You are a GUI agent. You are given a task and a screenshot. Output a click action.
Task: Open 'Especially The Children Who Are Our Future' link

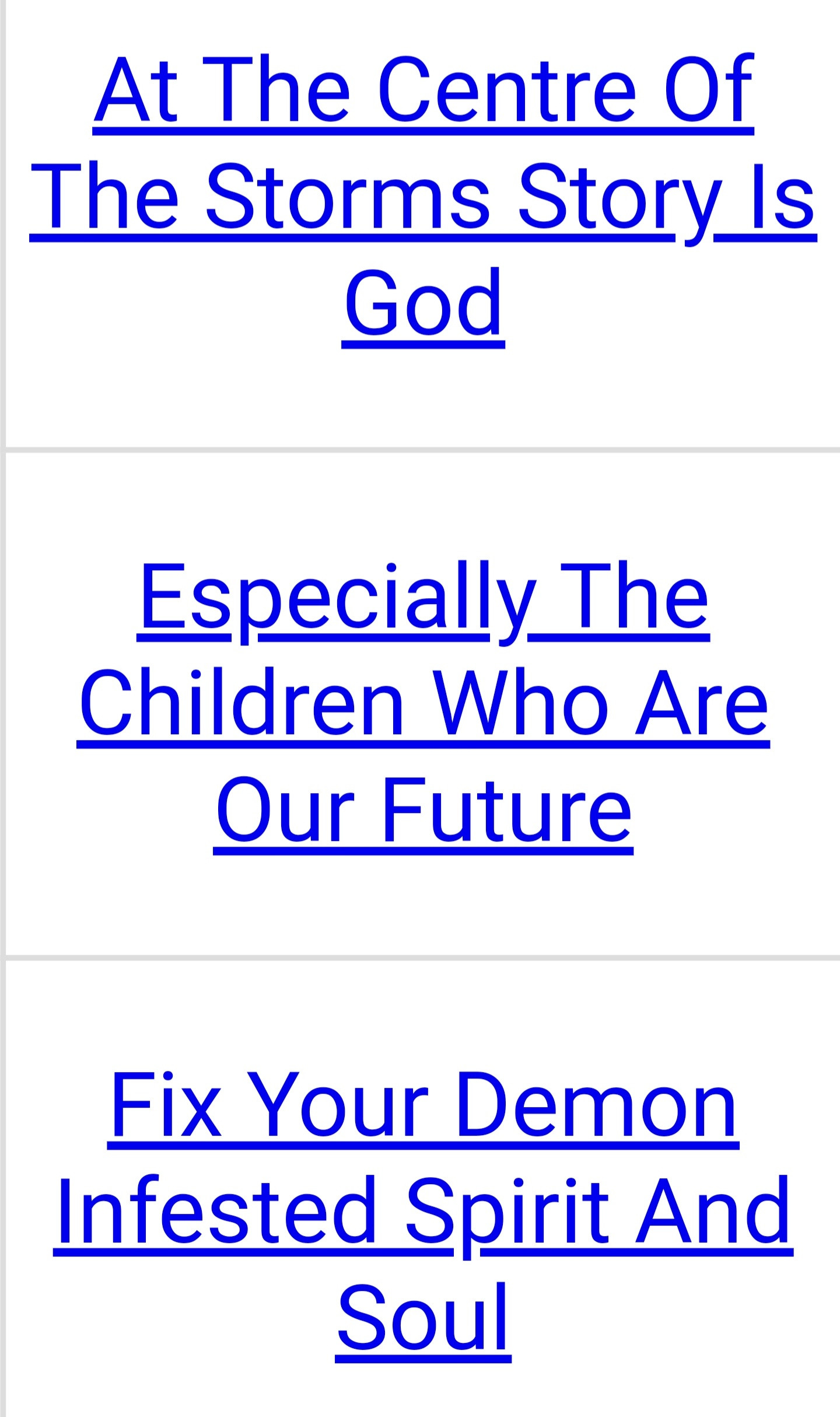pyautogui.click(x=423, y=703)
